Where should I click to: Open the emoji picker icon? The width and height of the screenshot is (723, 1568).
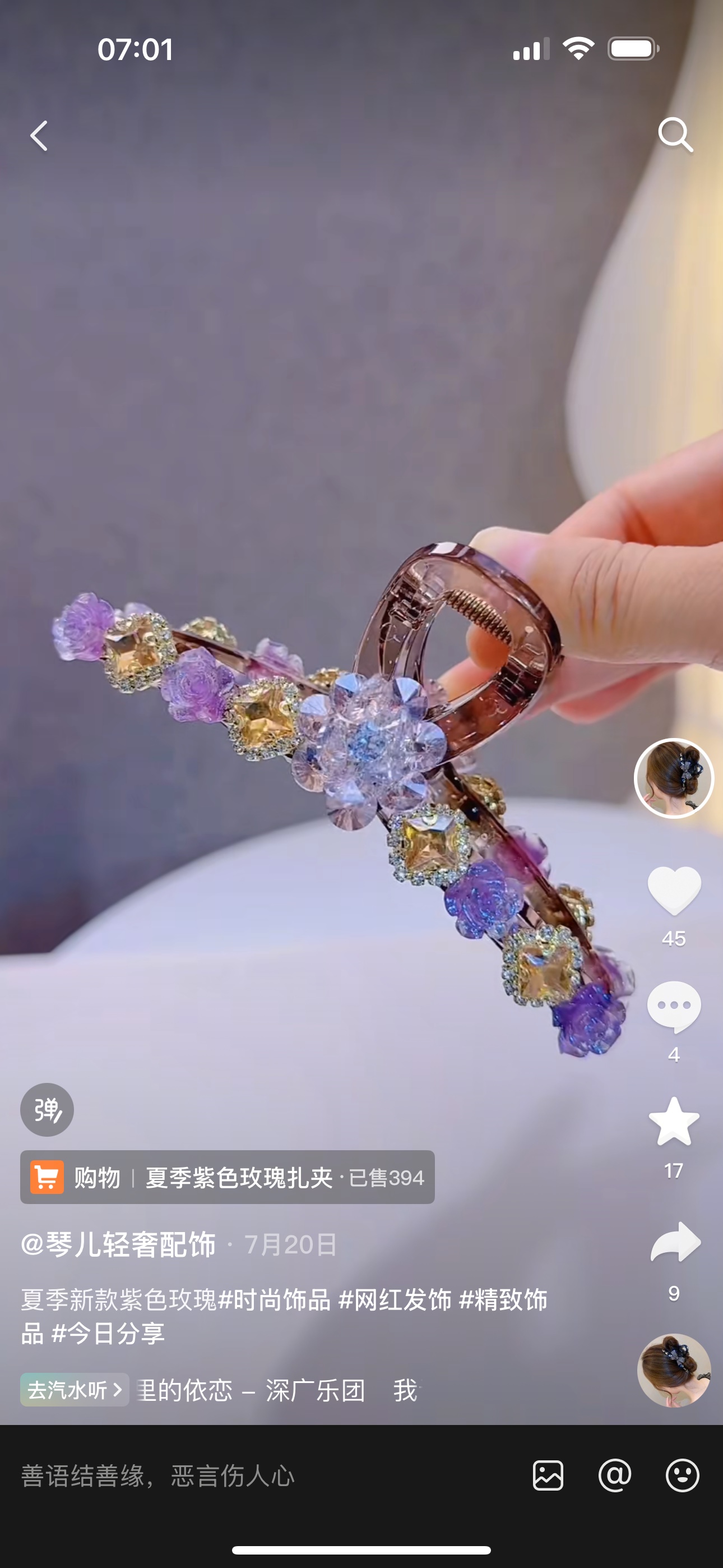(x=682, y=1475)
